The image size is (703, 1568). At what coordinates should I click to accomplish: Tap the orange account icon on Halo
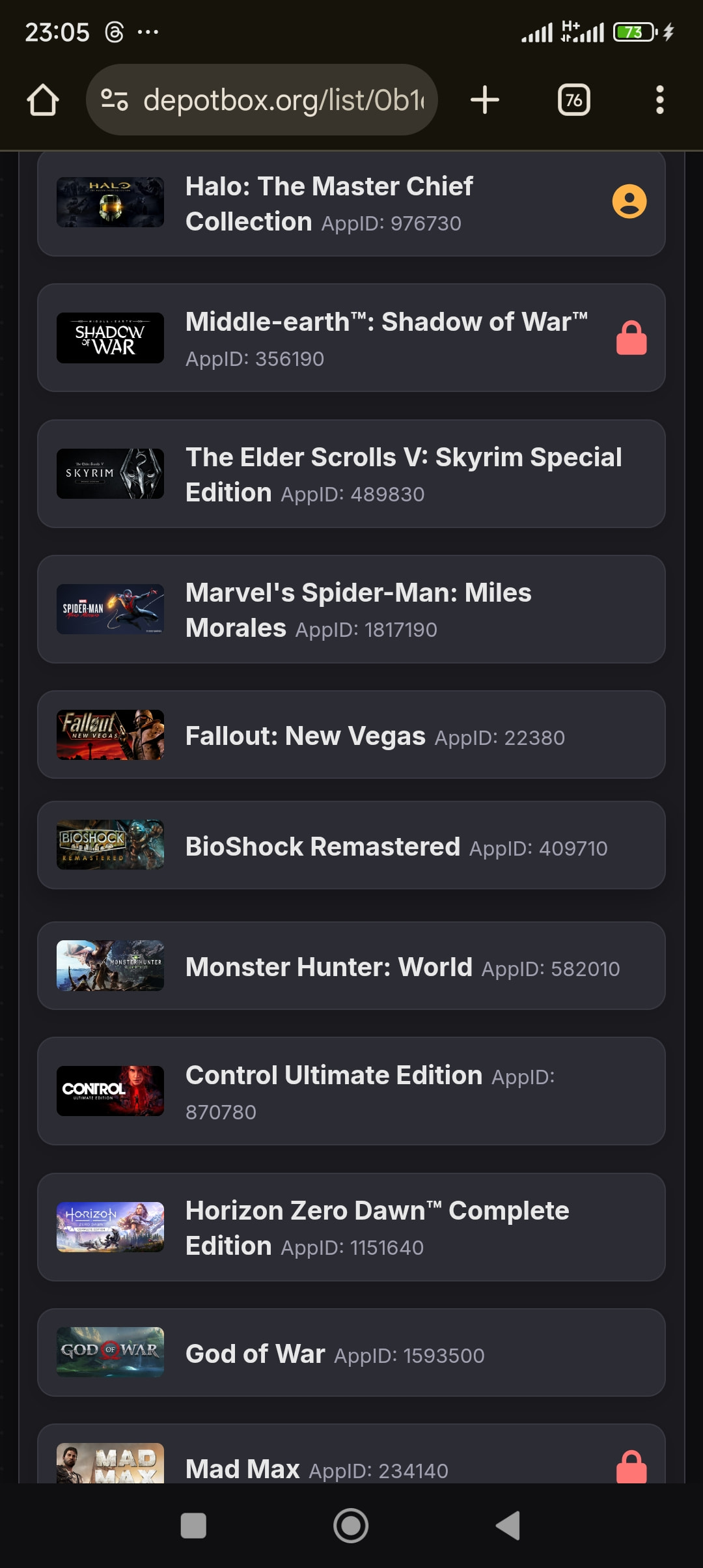629,201
